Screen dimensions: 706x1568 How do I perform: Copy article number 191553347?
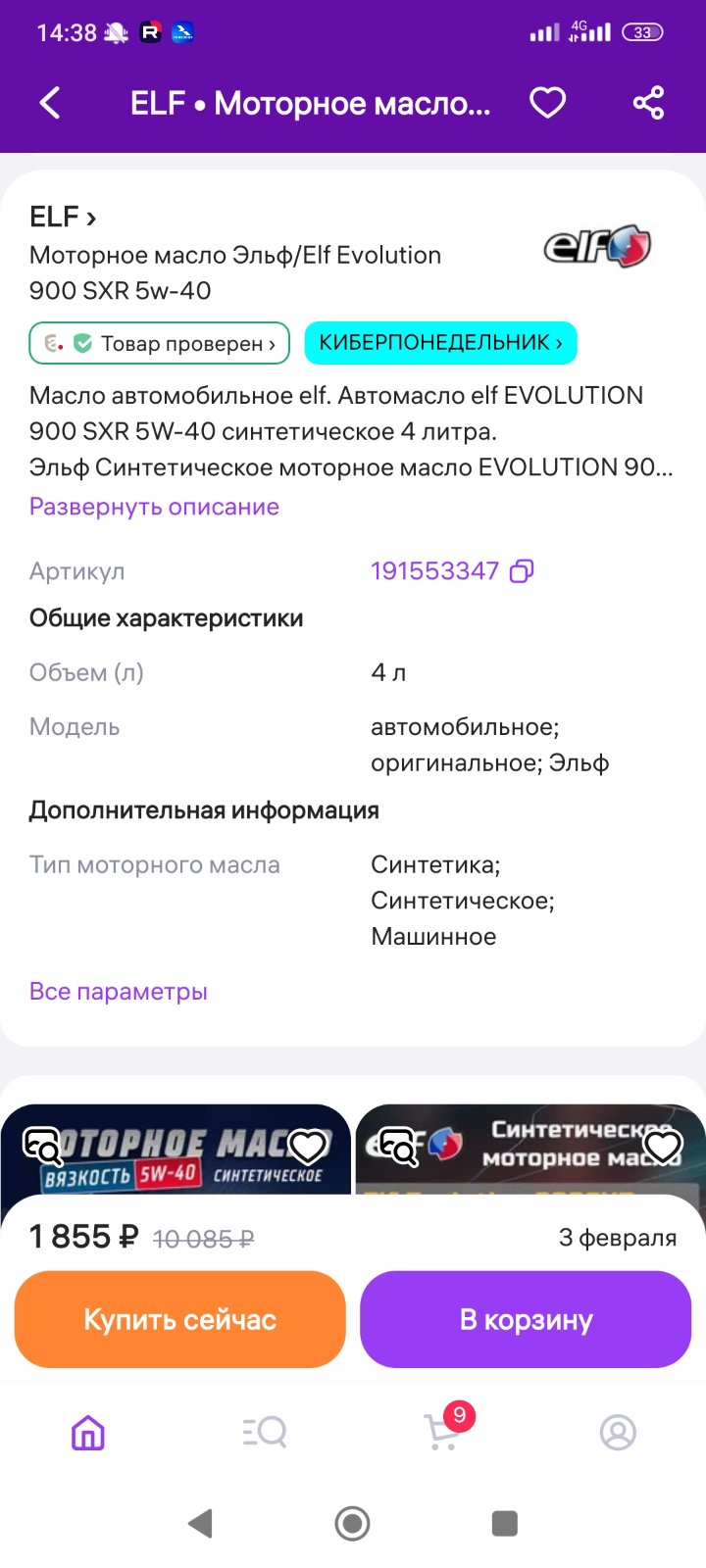(522, 570)
